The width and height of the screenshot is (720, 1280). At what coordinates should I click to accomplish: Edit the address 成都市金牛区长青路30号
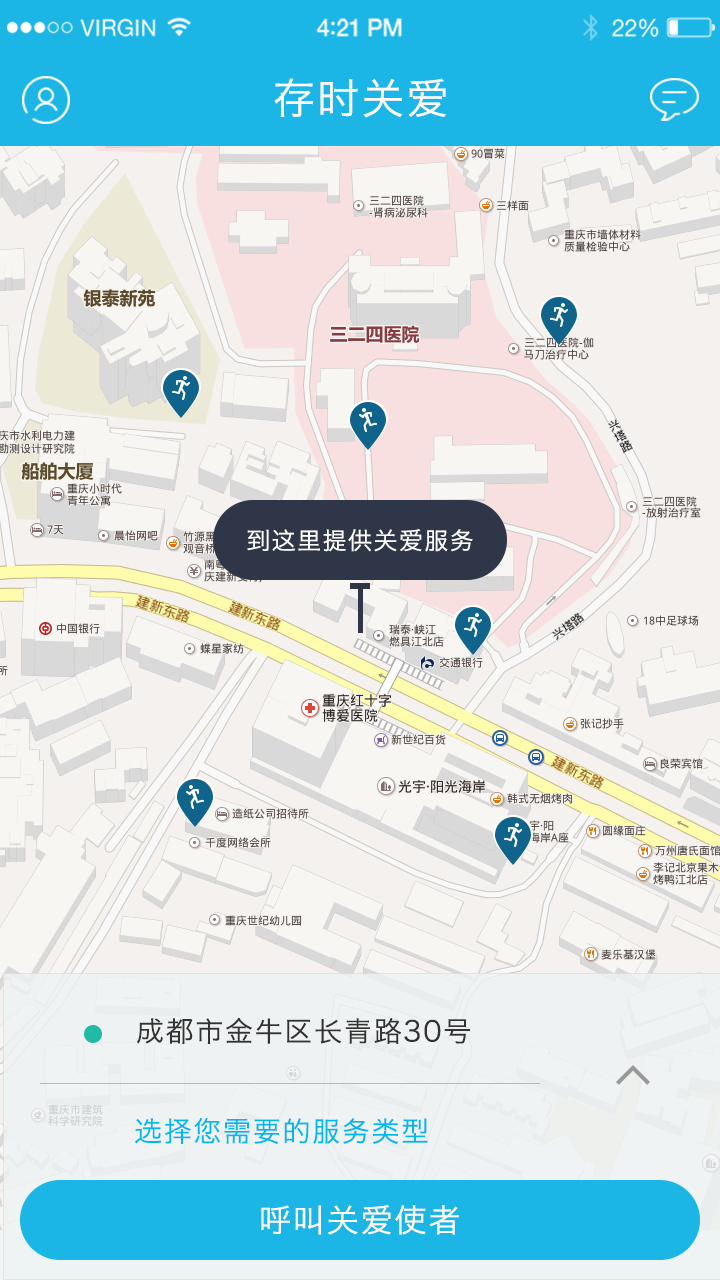303,1031
